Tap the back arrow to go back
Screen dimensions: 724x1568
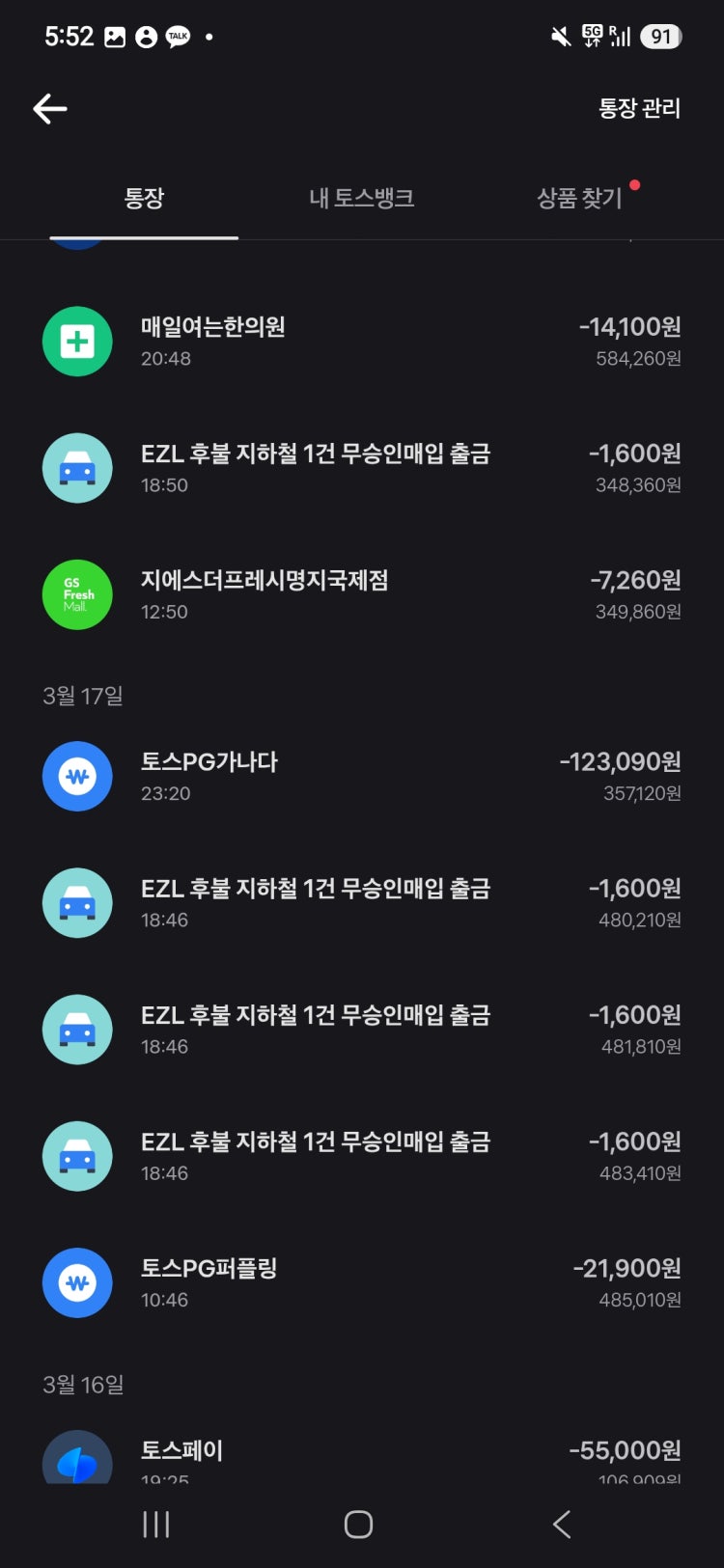[49, 109]
